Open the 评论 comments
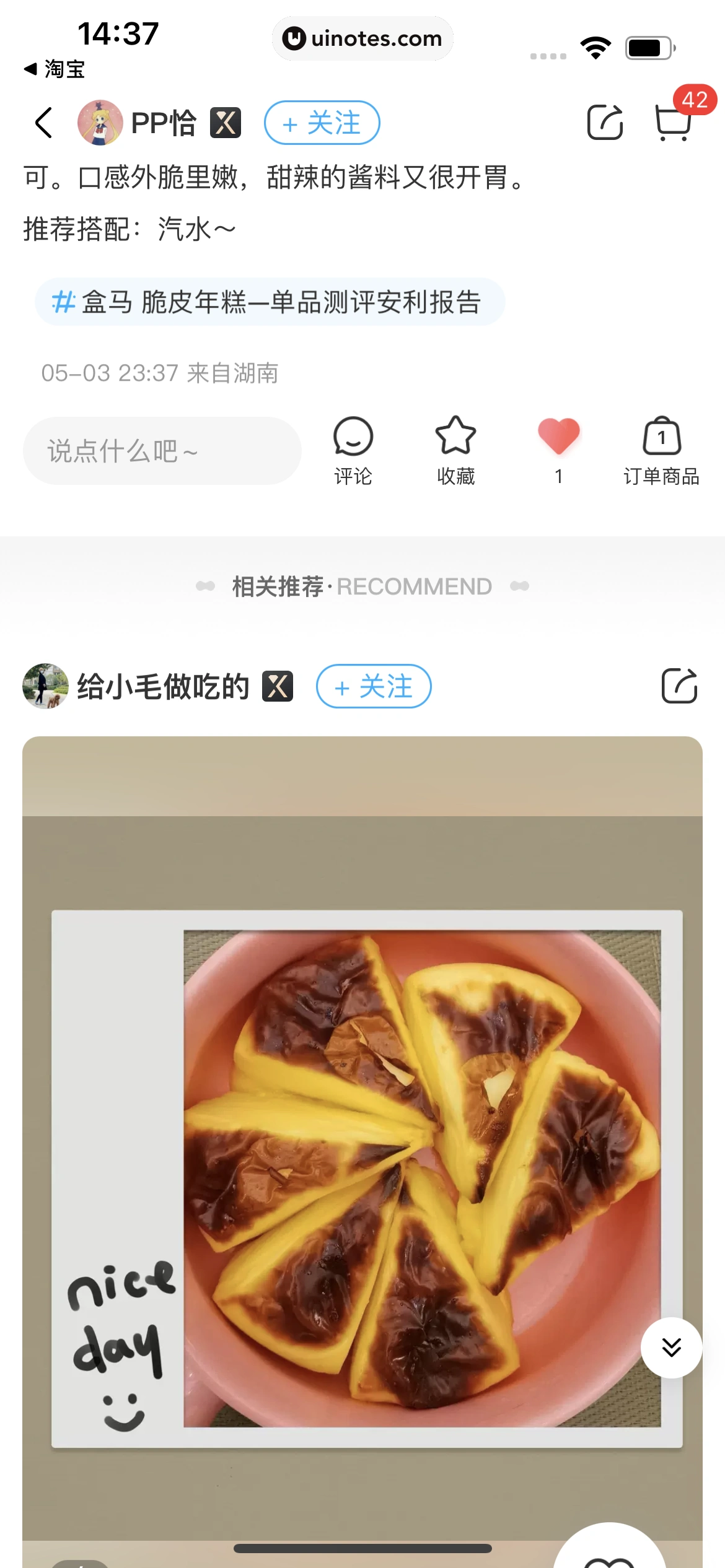Image resolution: width=725 pixels, height=1568 pixels. [353, 450]
